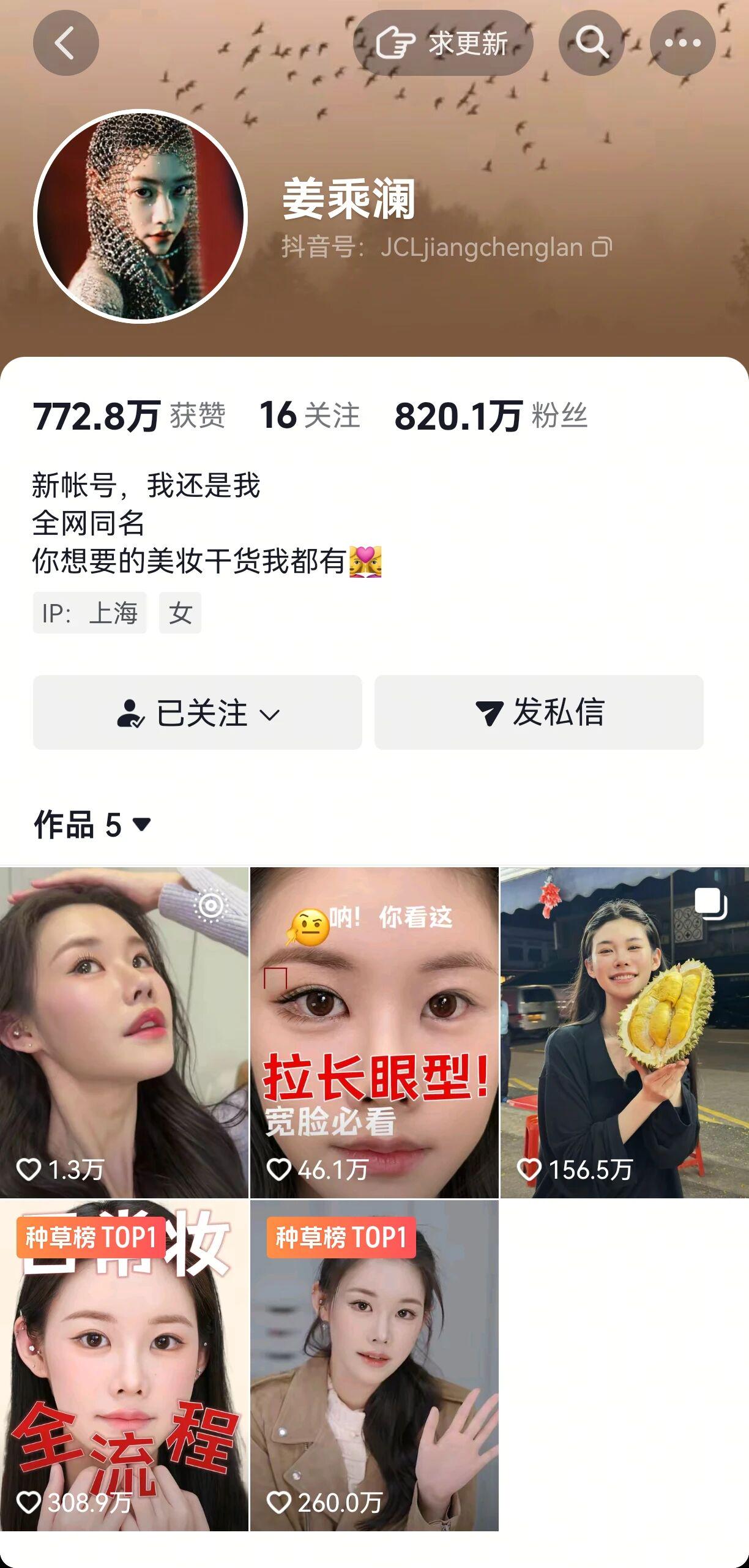749x1568 pixels.
Task: Expand the 作品 5 sort dropdown
Action: point(92,824)
